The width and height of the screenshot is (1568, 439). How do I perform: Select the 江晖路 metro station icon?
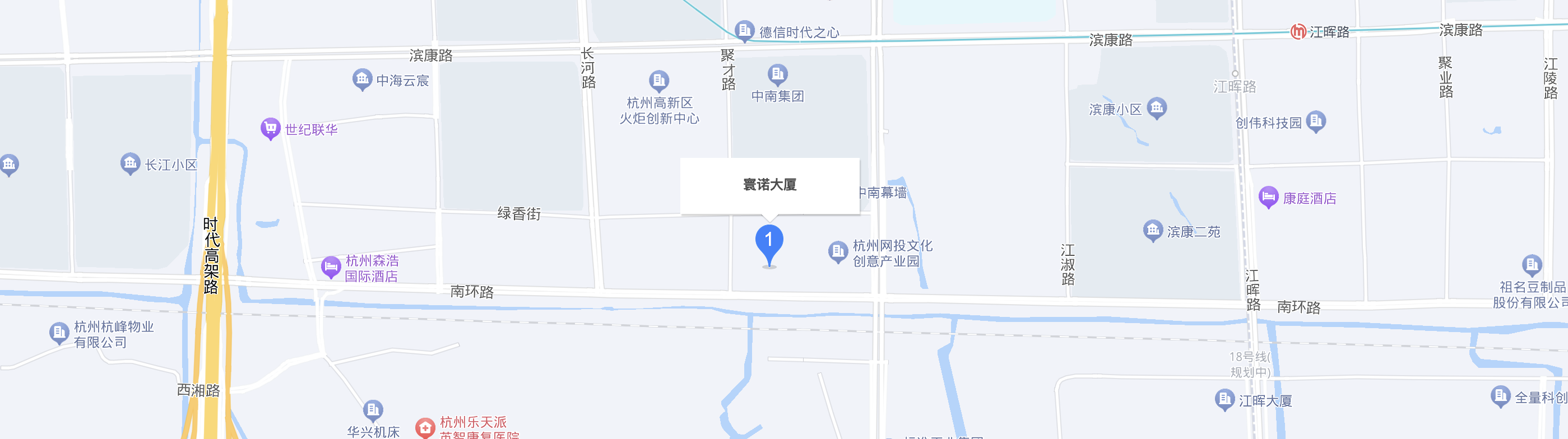pos(1298,31)
